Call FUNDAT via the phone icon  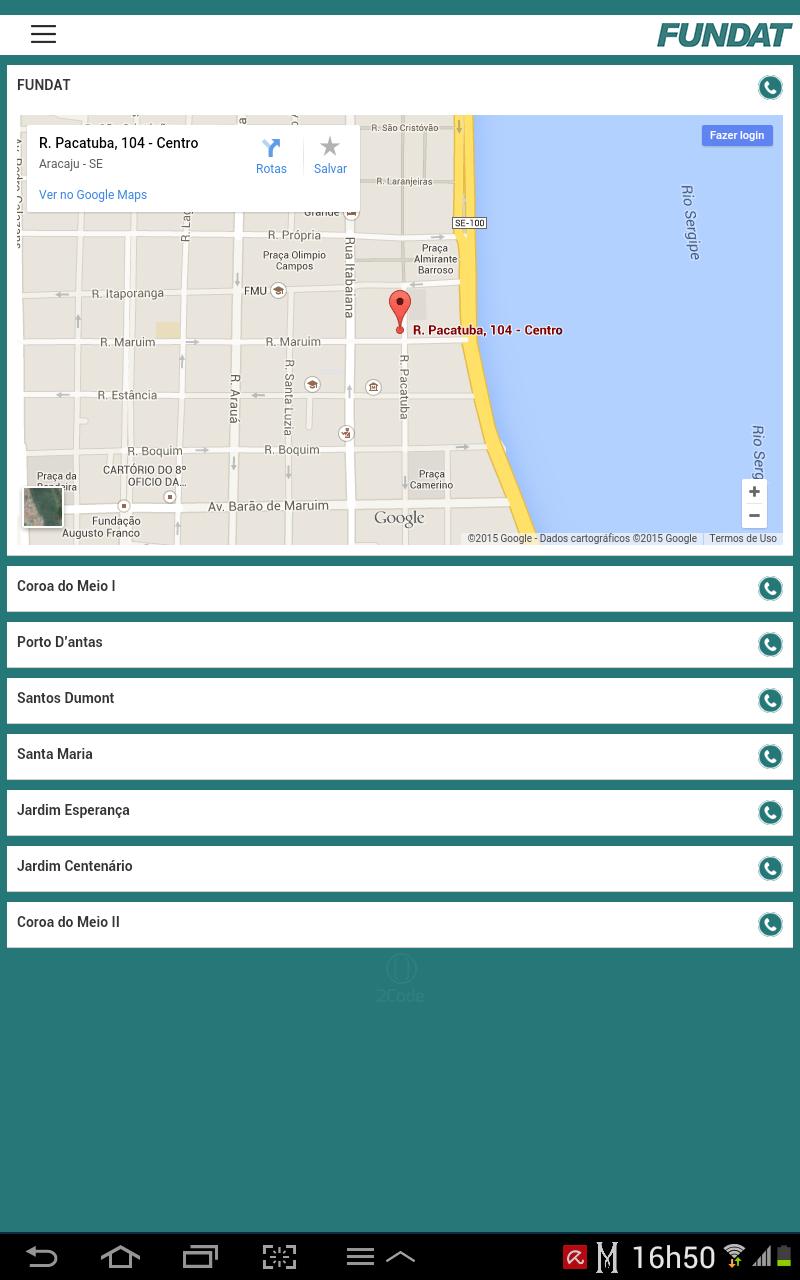769,88
